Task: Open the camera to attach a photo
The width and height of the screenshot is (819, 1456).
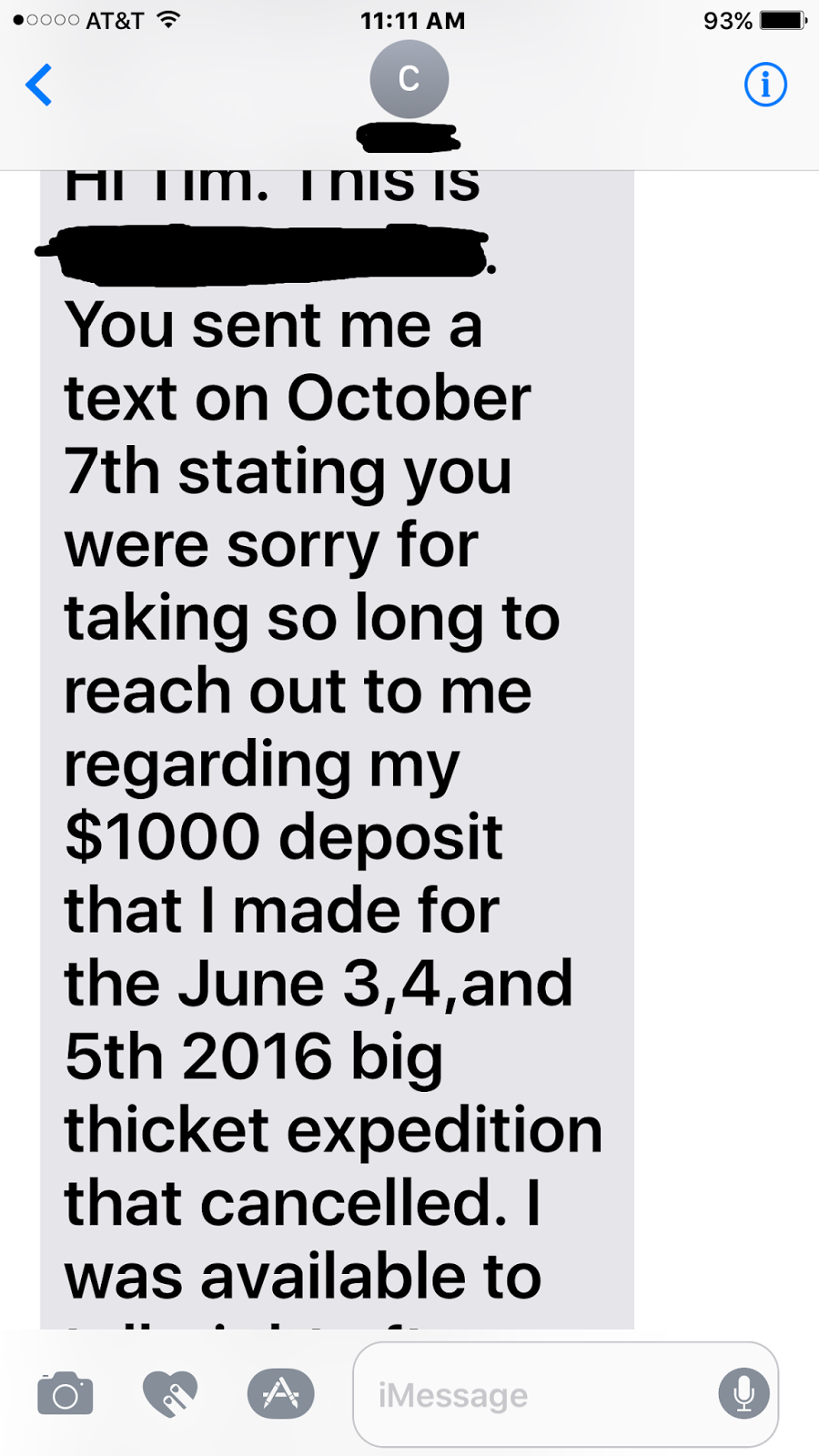Action: pos(65,1393)
